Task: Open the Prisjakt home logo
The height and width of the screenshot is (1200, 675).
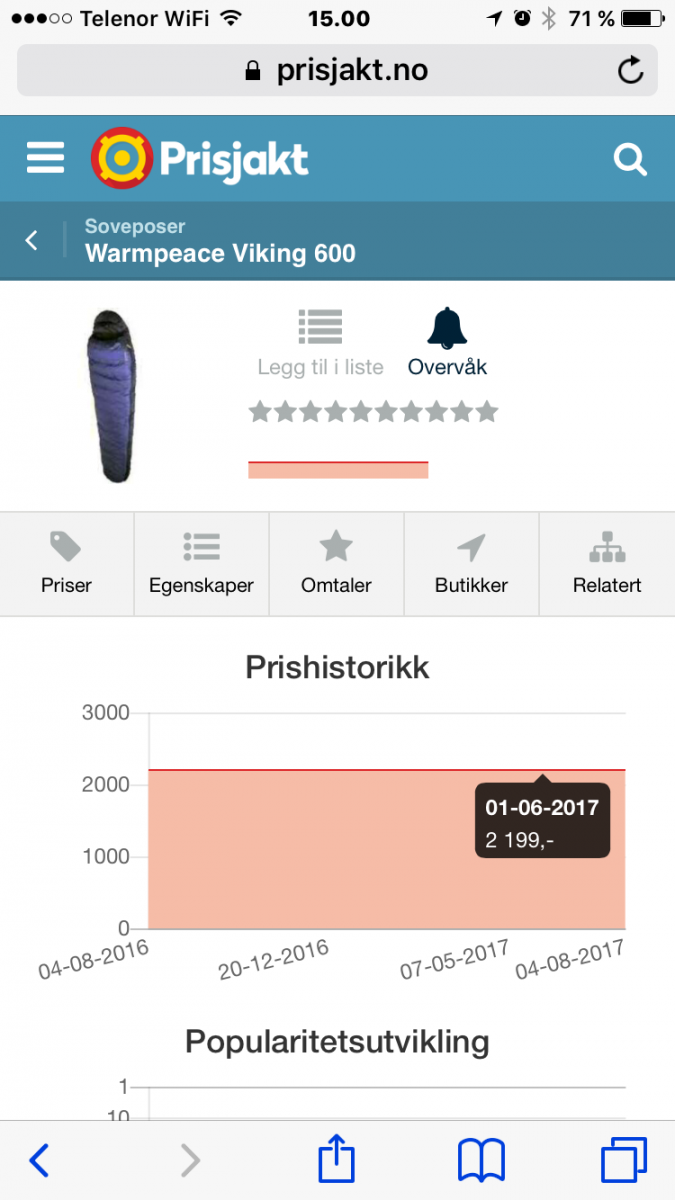Action: (x=200, y=159)
